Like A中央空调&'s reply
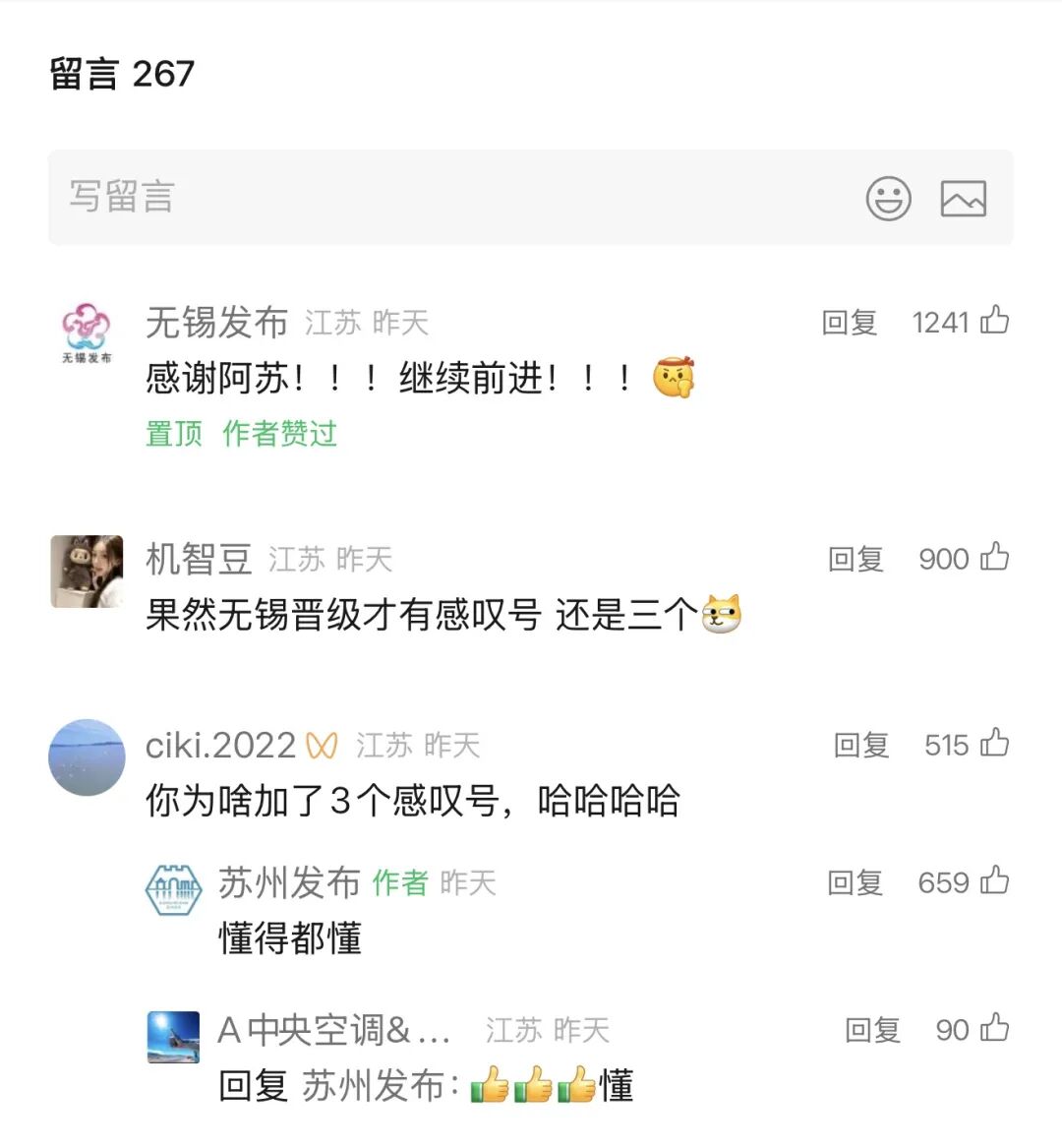 (x=994, y=1029)
